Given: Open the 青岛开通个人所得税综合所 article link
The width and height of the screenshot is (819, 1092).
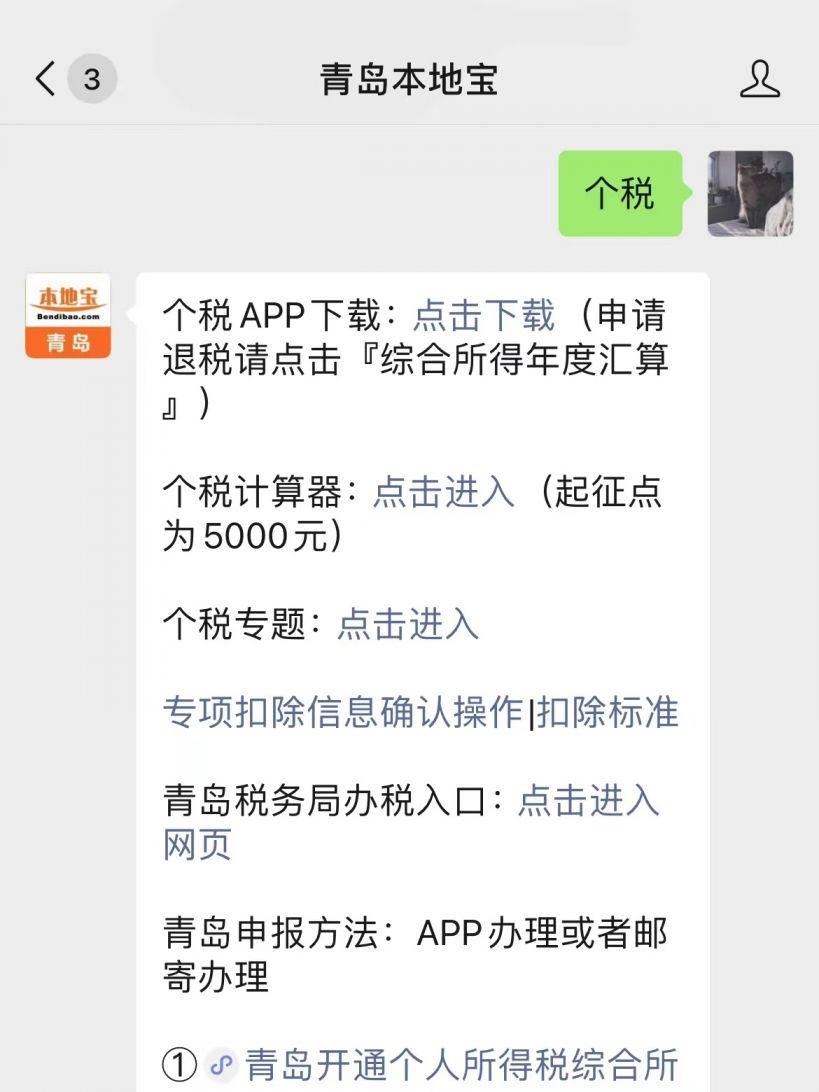Looking at the screenshot, I should point(461,1064).
